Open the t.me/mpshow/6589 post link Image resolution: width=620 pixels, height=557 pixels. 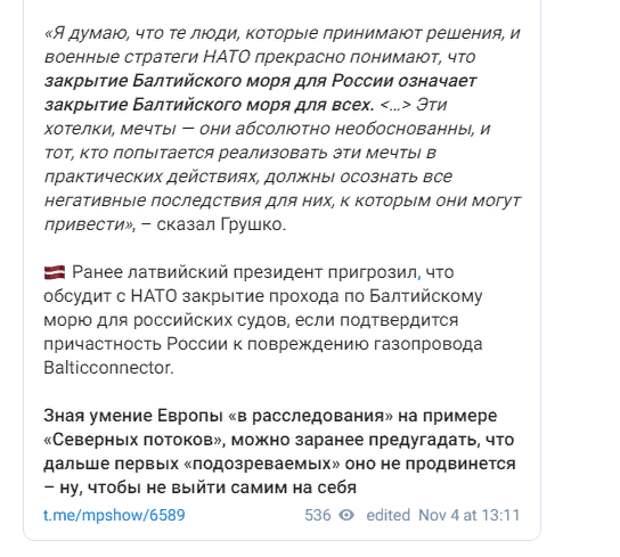pyautogui.click(x=114, y=516)
